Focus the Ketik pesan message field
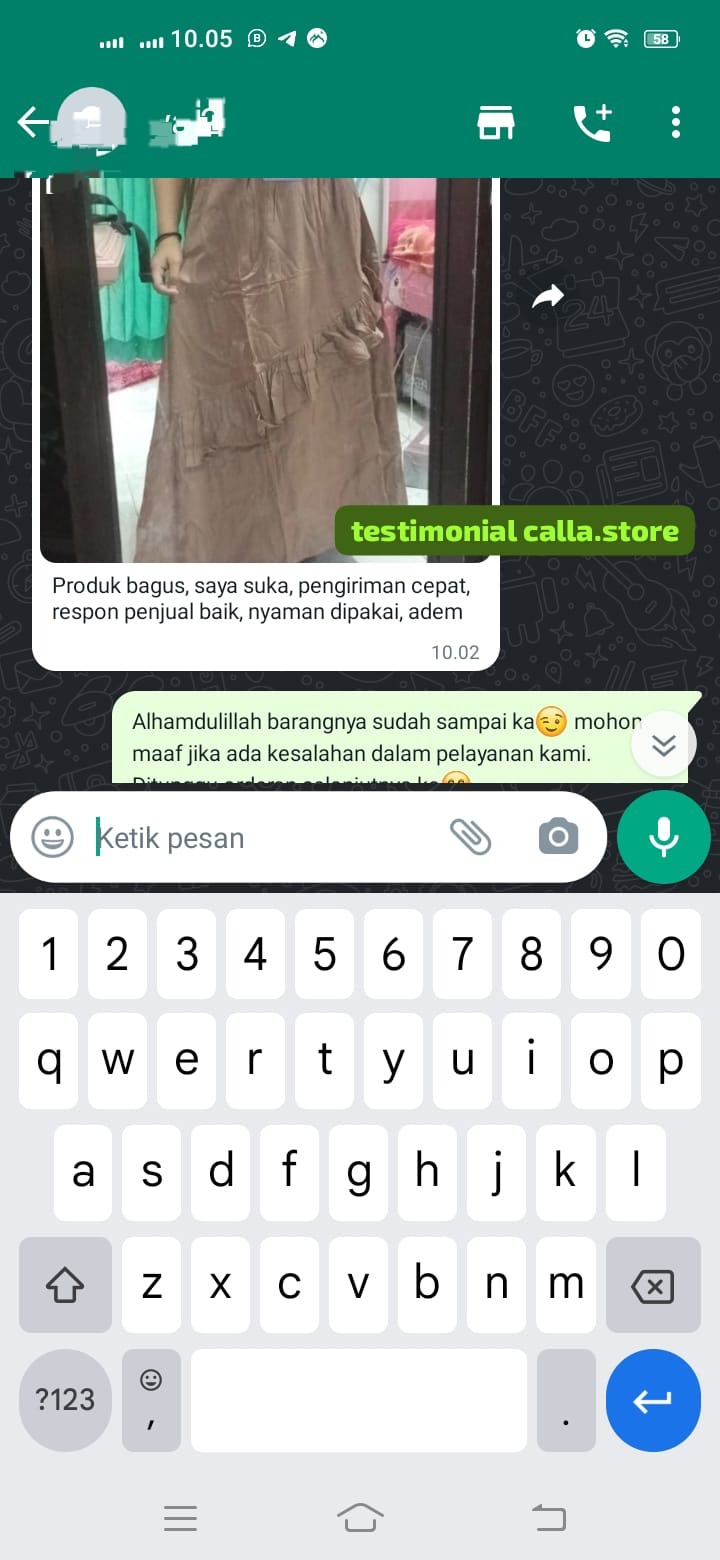Viewport: 720px width, 1560px height. point(260,837)
